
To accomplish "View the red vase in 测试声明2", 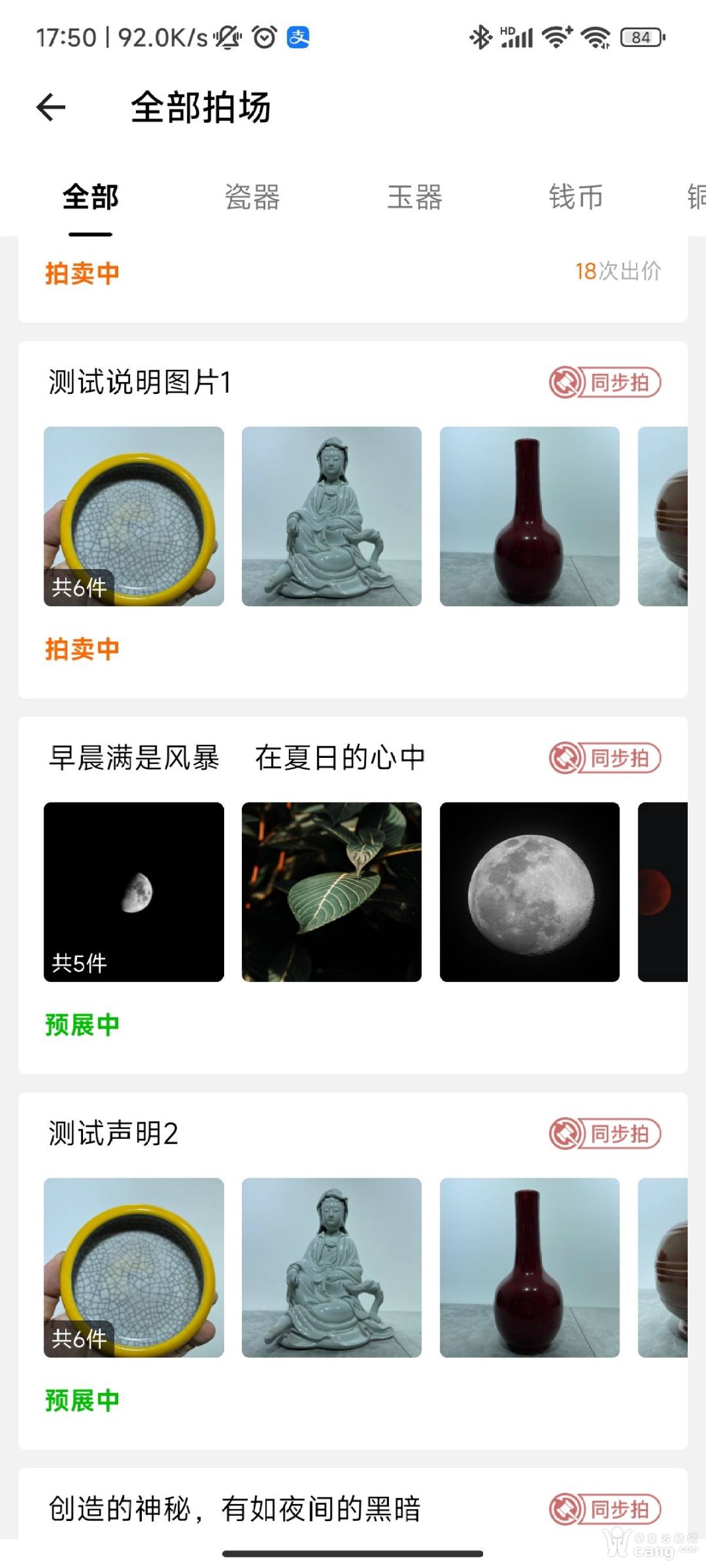I will pyautogui.click(x=529, y=1268).
